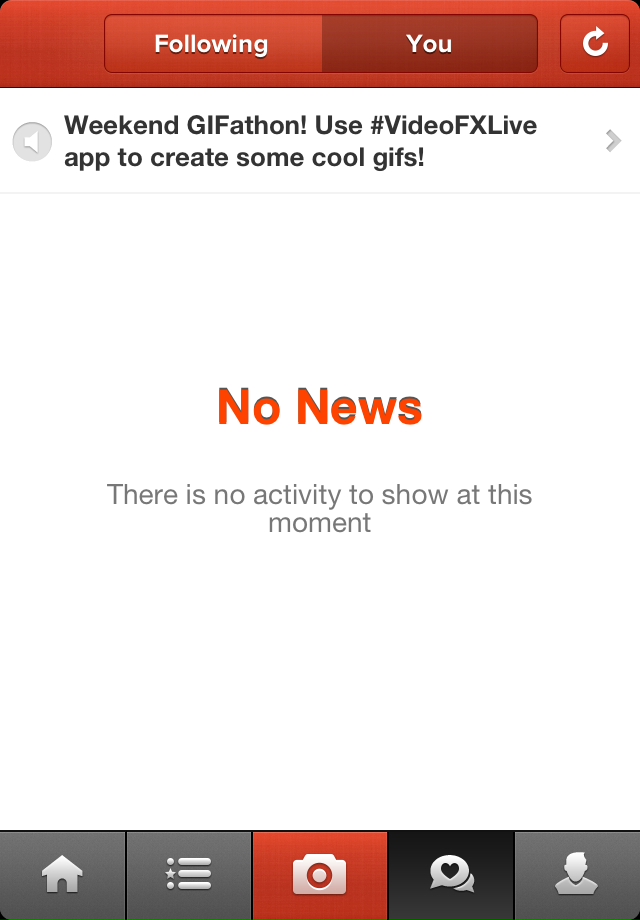640x920 pixels.
Task: Go to the profile tab
Action: pyautogui.click(x=577, y=876)
